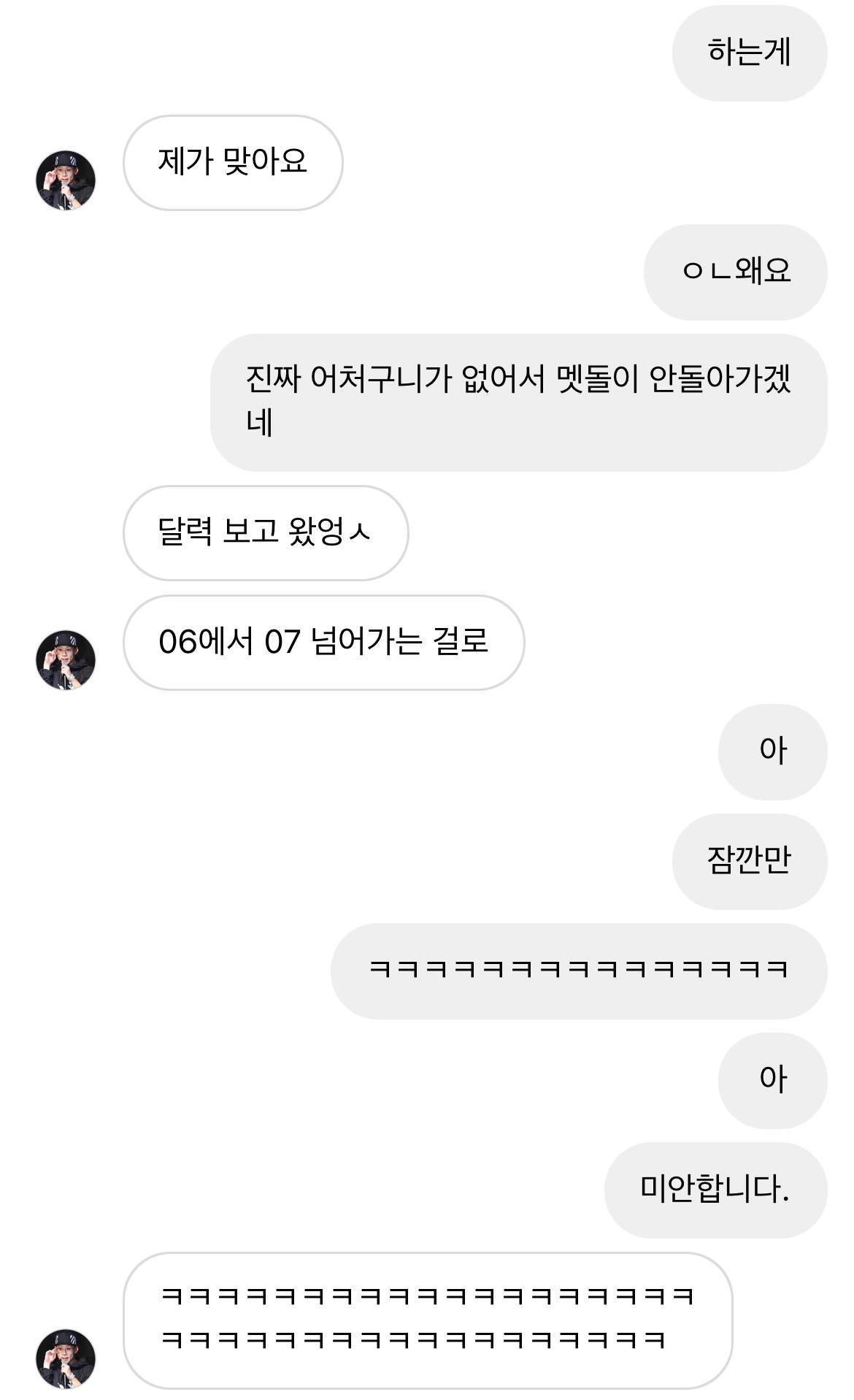The width and height of the screenshot is (854, 1400).
Task: Open sender's avatar beside "제가 맞아요" message
Action: [66, 180]
